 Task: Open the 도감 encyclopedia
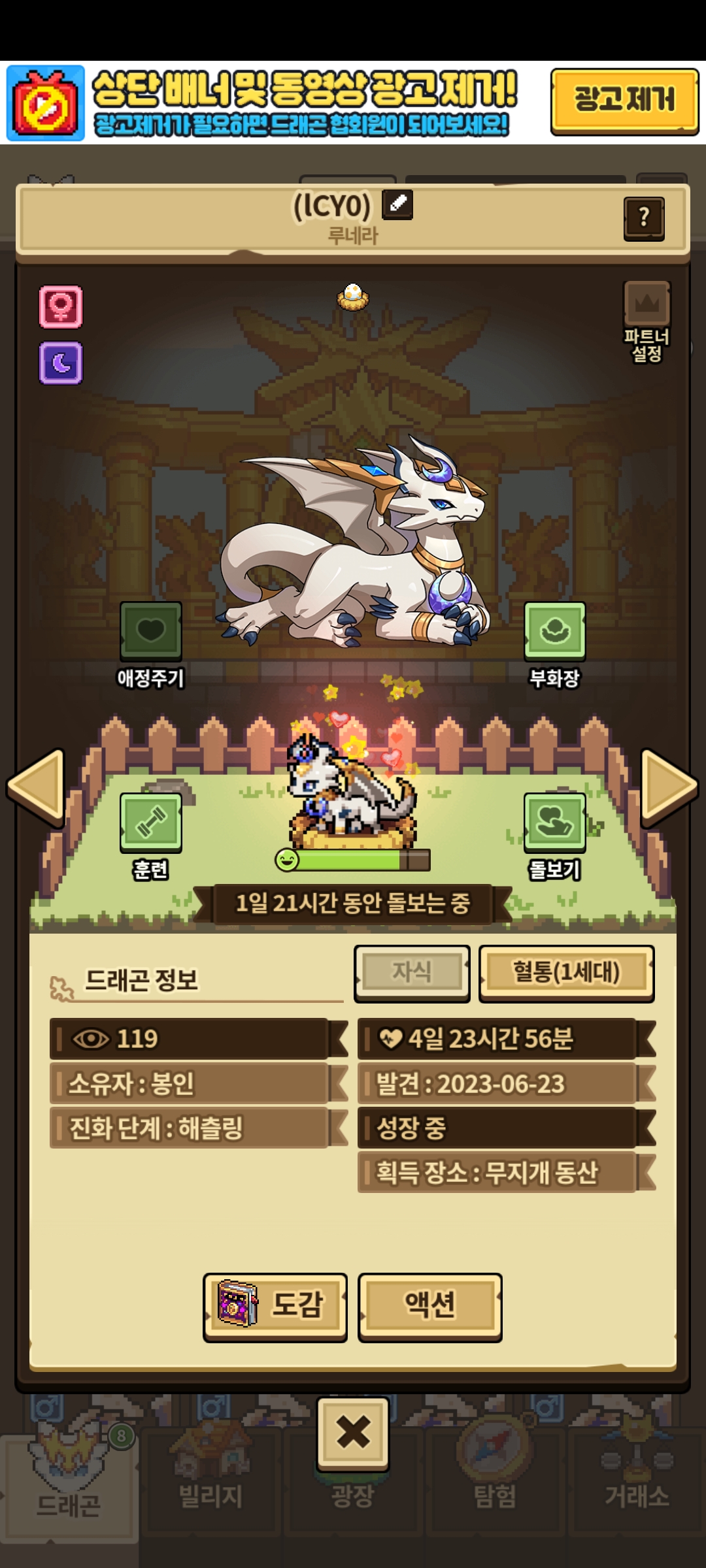(275, 1306)
